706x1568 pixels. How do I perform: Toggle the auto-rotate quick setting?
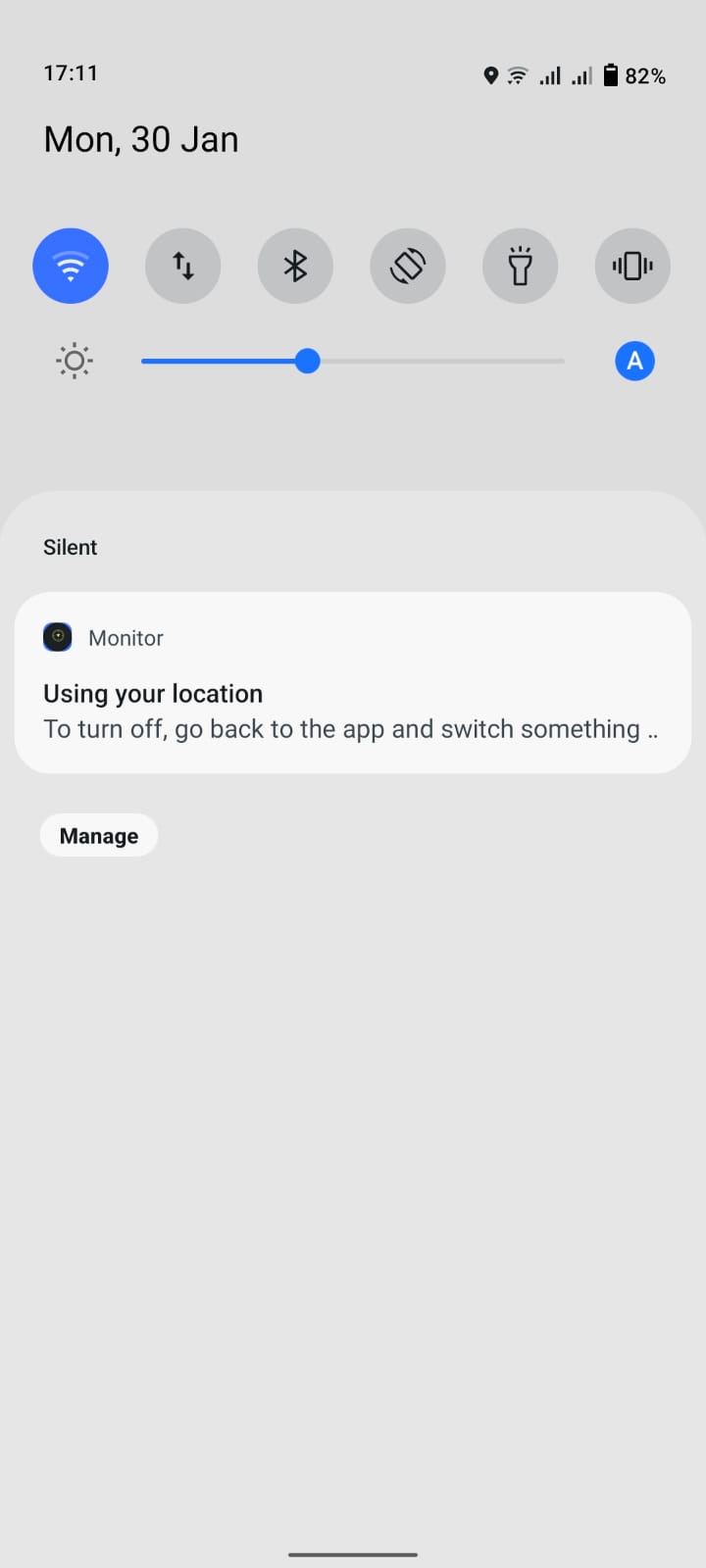coord(408,266)
